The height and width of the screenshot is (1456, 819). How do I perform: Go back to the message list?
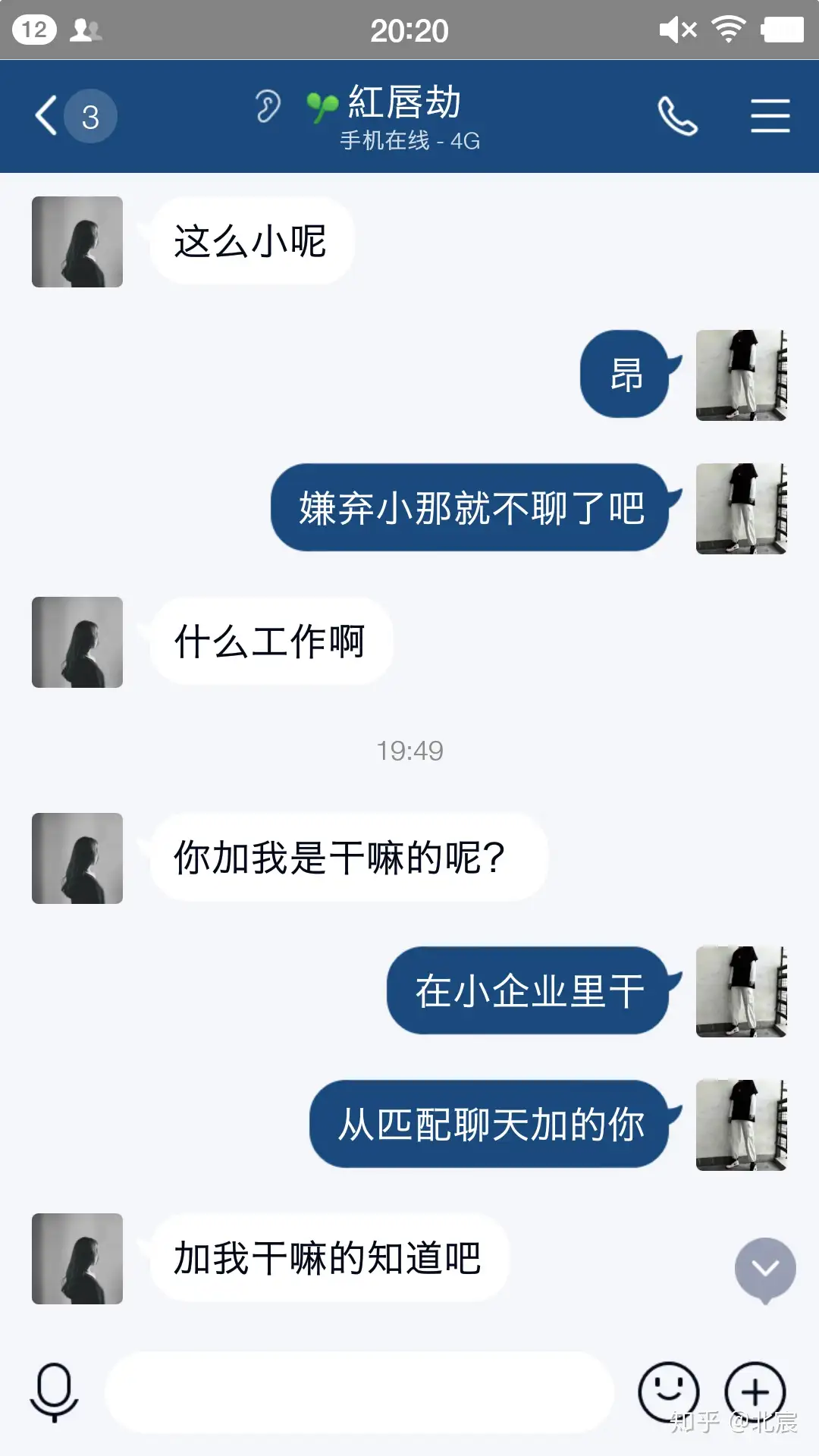[x=47, y=116]
